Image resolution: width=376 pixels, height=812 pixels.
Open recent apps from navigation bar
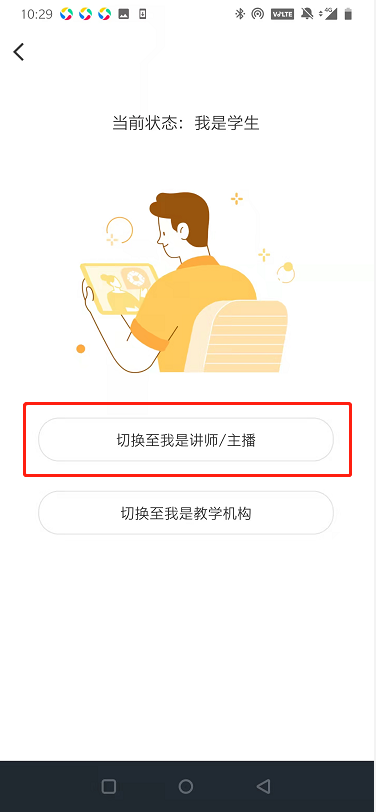click(109, 787)
